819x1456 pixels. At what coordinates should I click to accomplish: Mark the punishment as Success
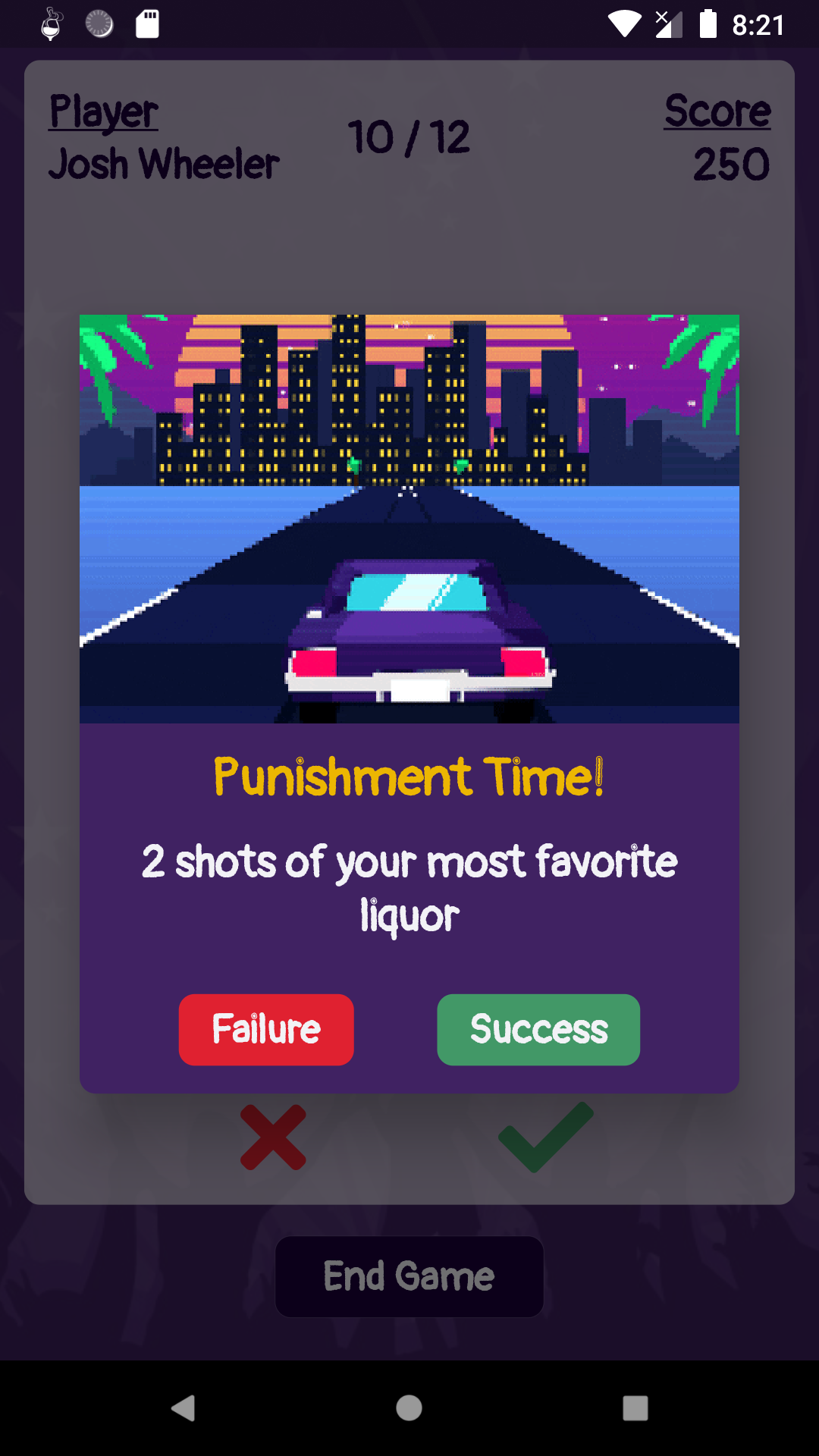(x=538, y=1029)
